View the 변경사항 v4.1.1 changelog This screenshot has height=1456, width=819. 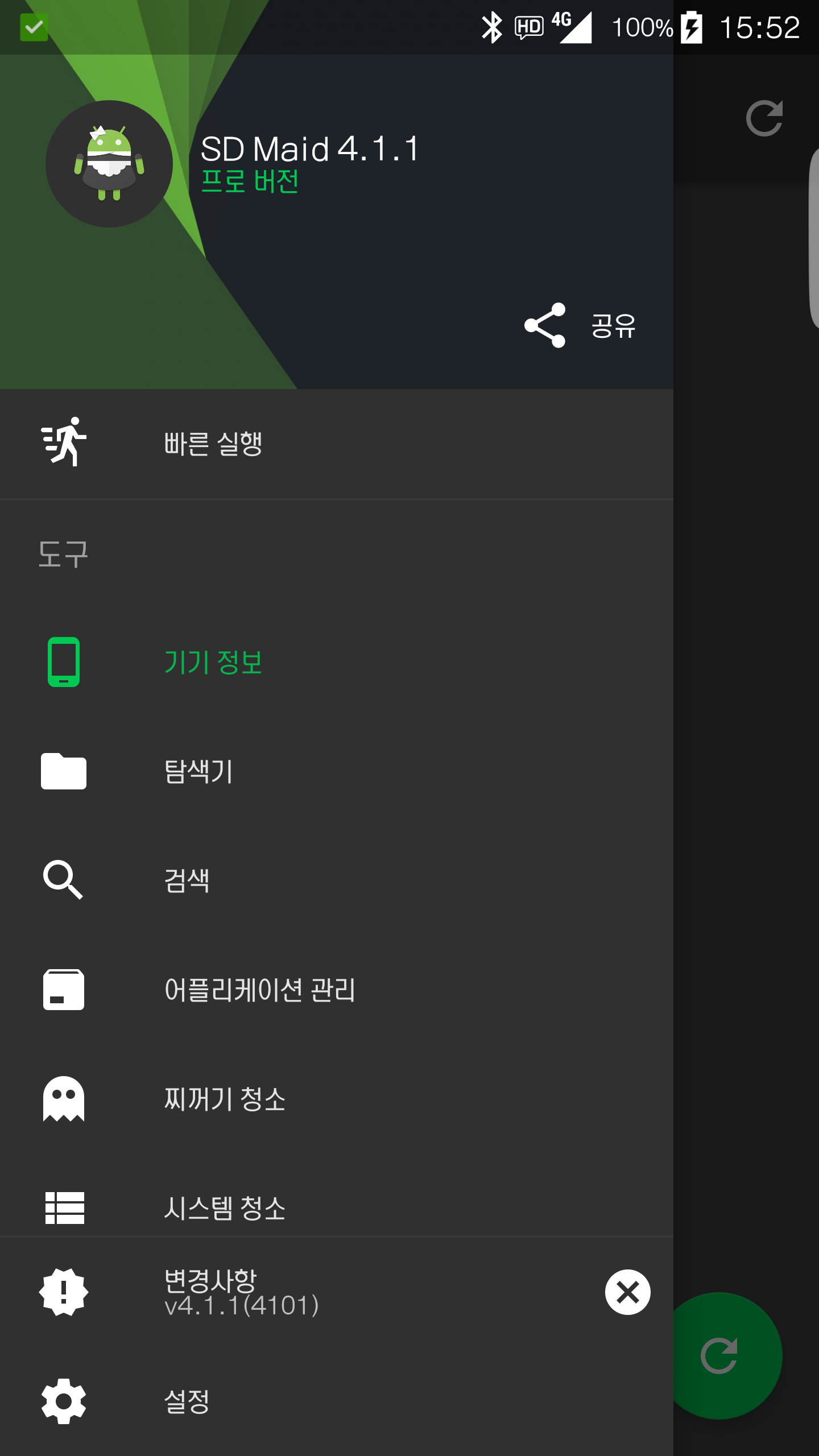pyautogui.click(x=241, y=1292)
